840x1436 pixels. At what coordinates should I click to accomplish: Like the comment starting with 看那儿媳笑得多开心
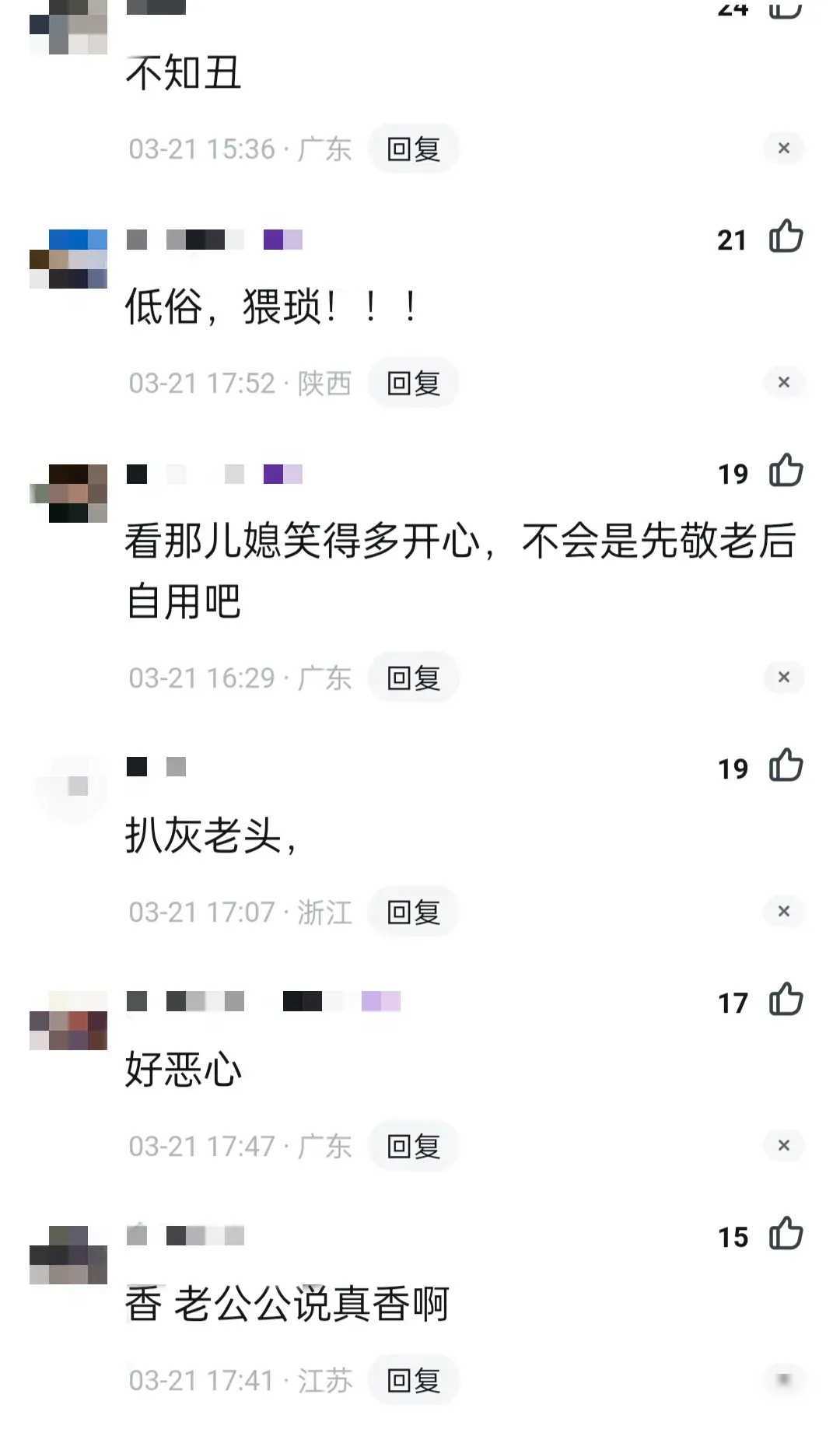click(786, 471)
